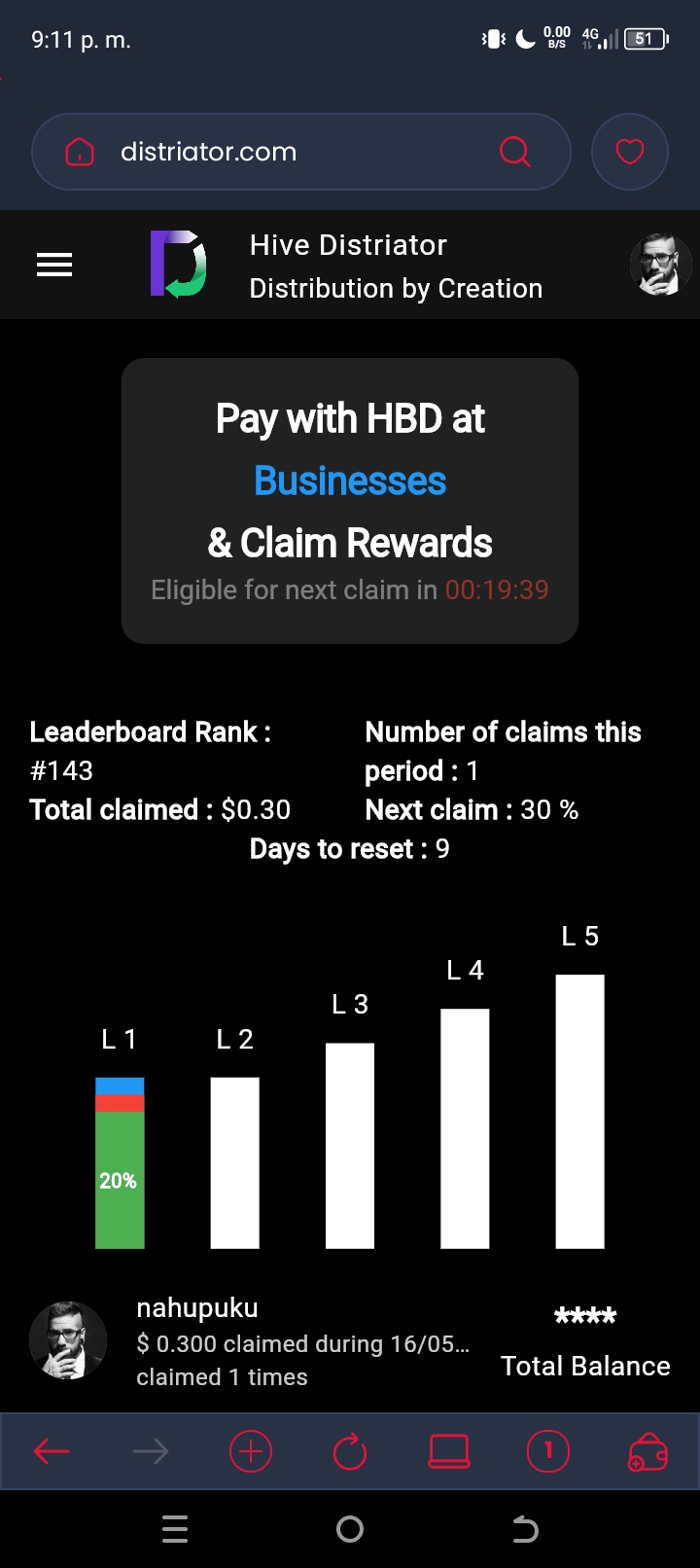The image size is (700, 1568).
Task: Open the tab switcher showing 1 tab
Action: 548,1451
